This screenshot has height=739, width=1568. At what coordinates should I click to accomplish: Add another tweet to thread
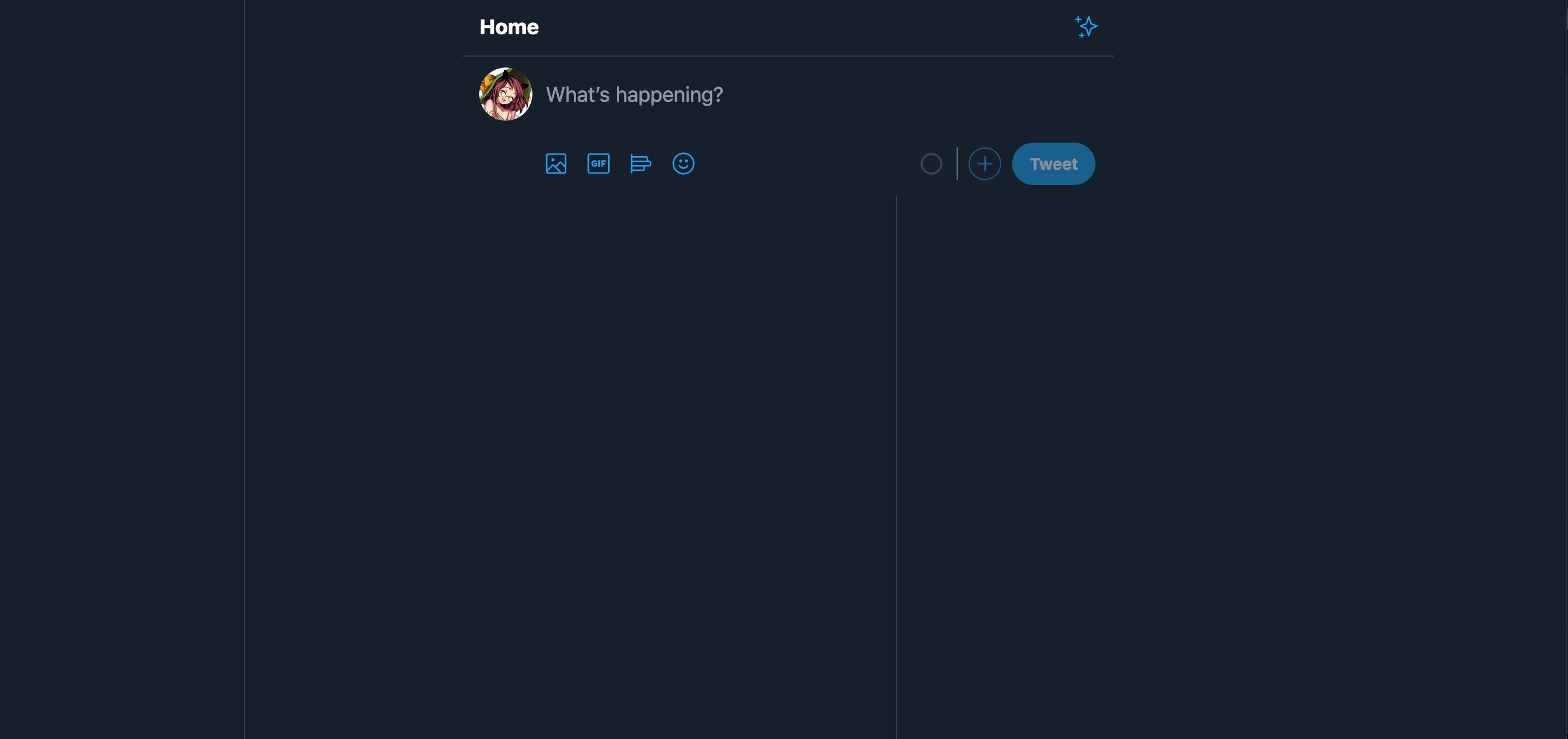click(x=984, y=164)
